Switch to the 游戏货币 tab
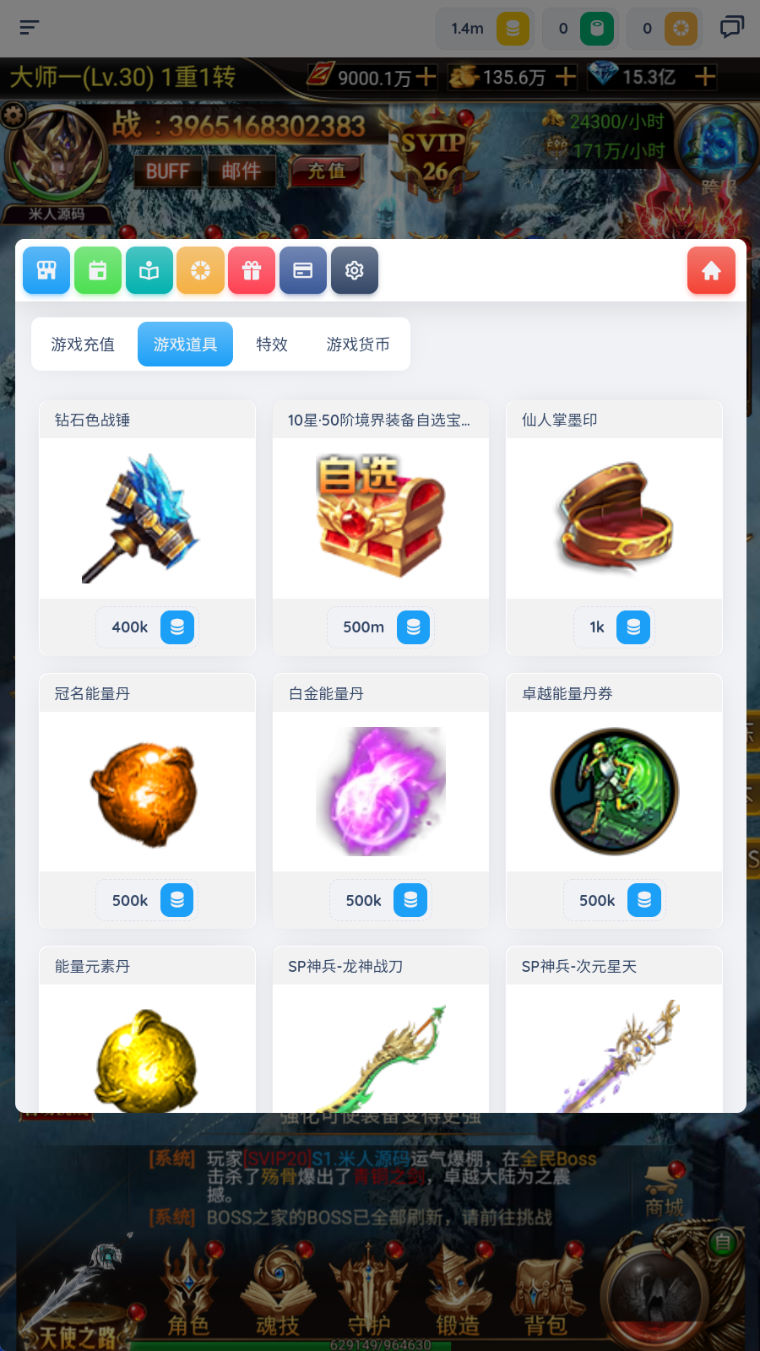Viewport: 760px width, 1351px height. [x=358, y=344]
